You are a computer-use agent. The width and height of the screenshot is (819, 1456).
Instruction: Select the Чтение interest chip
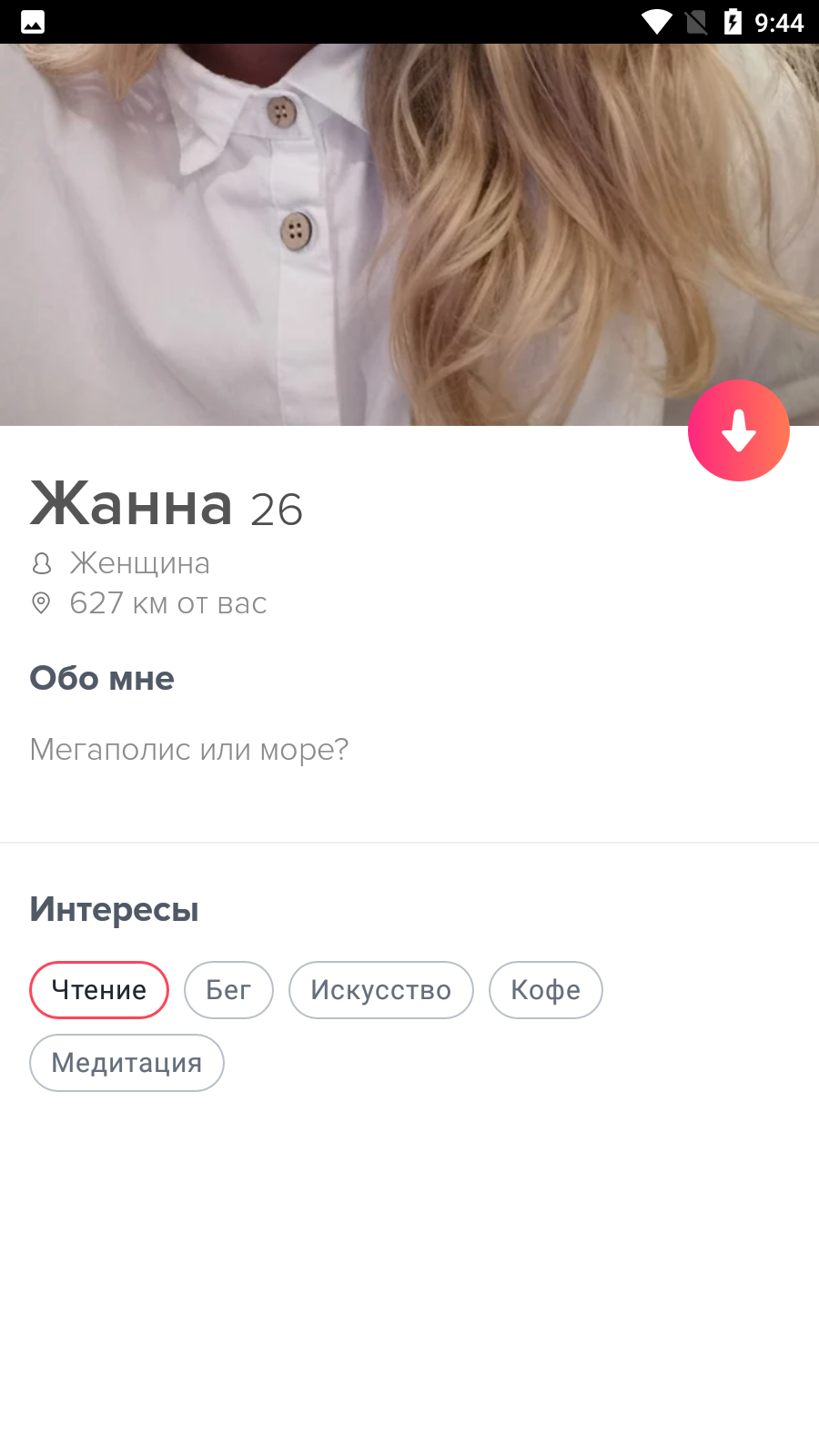tap(99, 990)
